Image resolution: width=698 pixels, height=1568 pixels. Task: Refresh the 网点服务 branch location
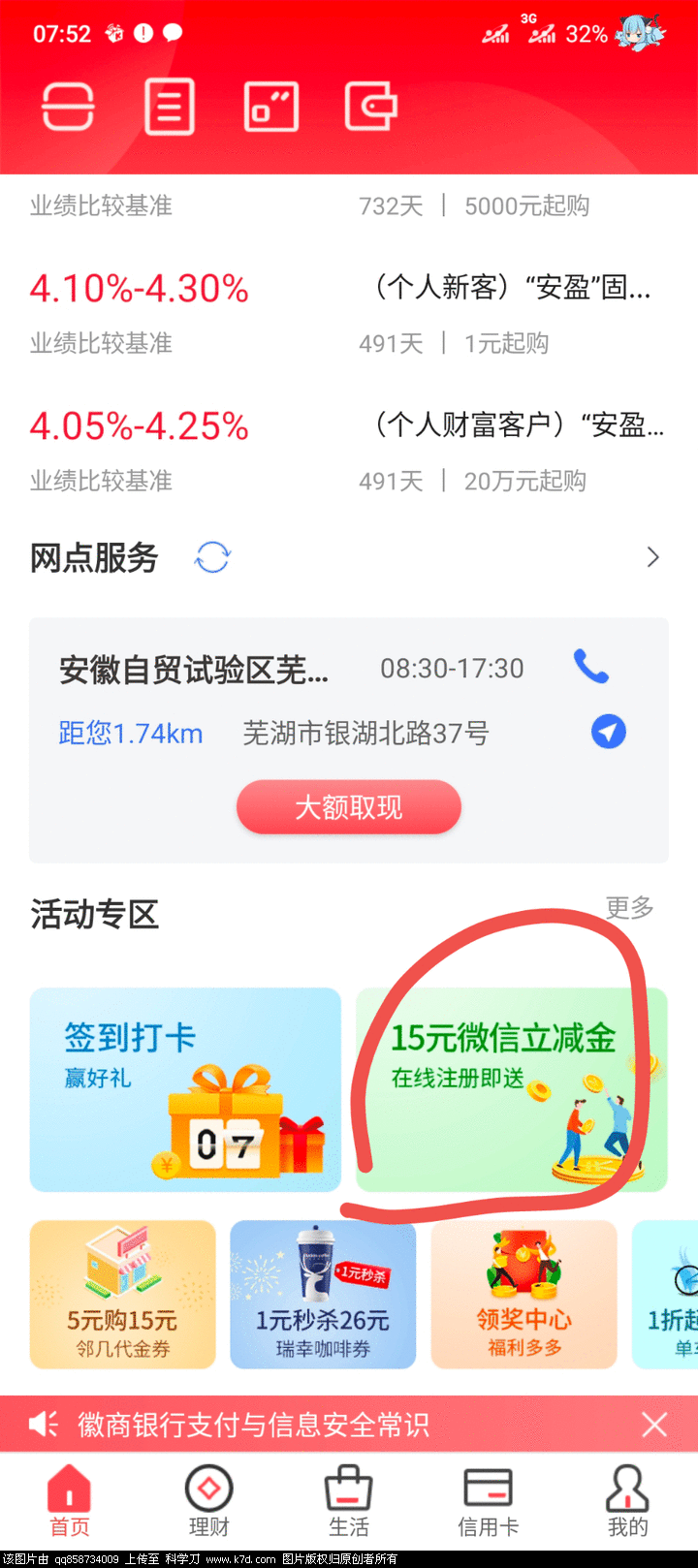[212, 557]
